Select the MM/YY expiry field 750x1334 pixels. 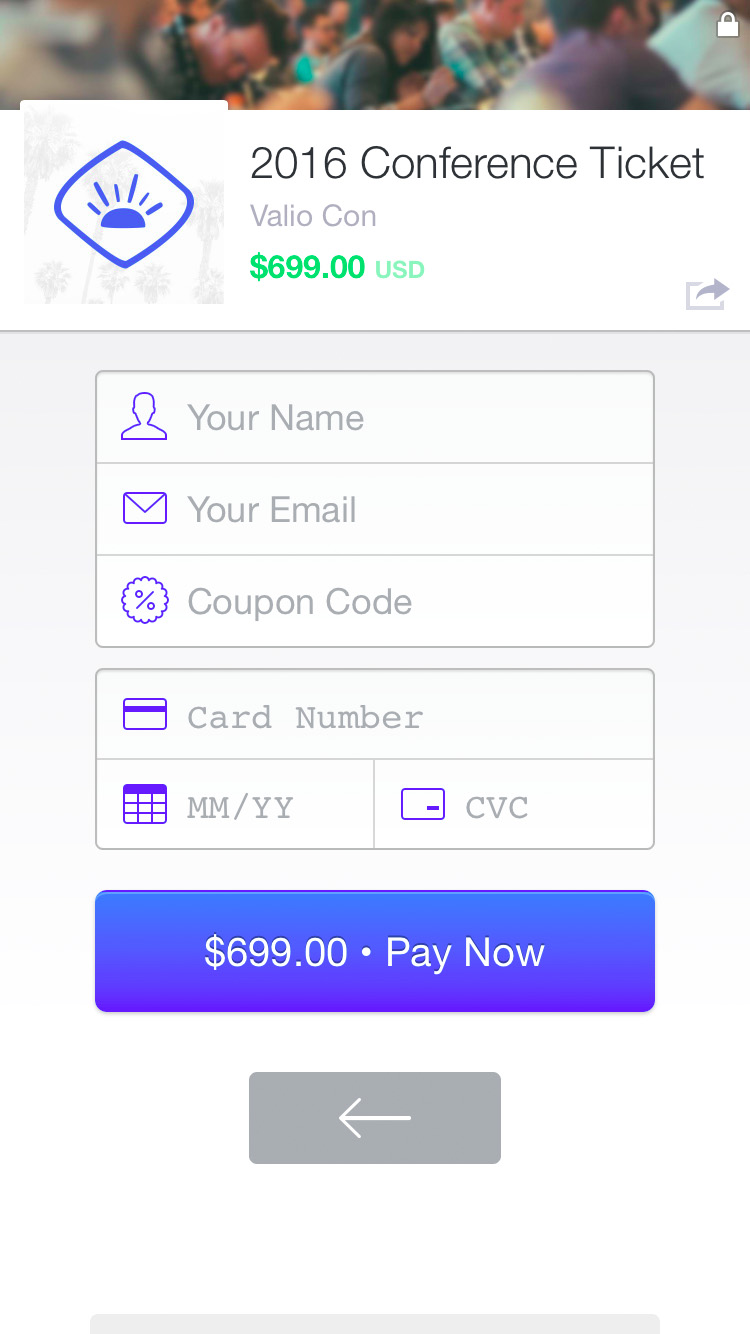pyautogui.click(x=235, y=805)
